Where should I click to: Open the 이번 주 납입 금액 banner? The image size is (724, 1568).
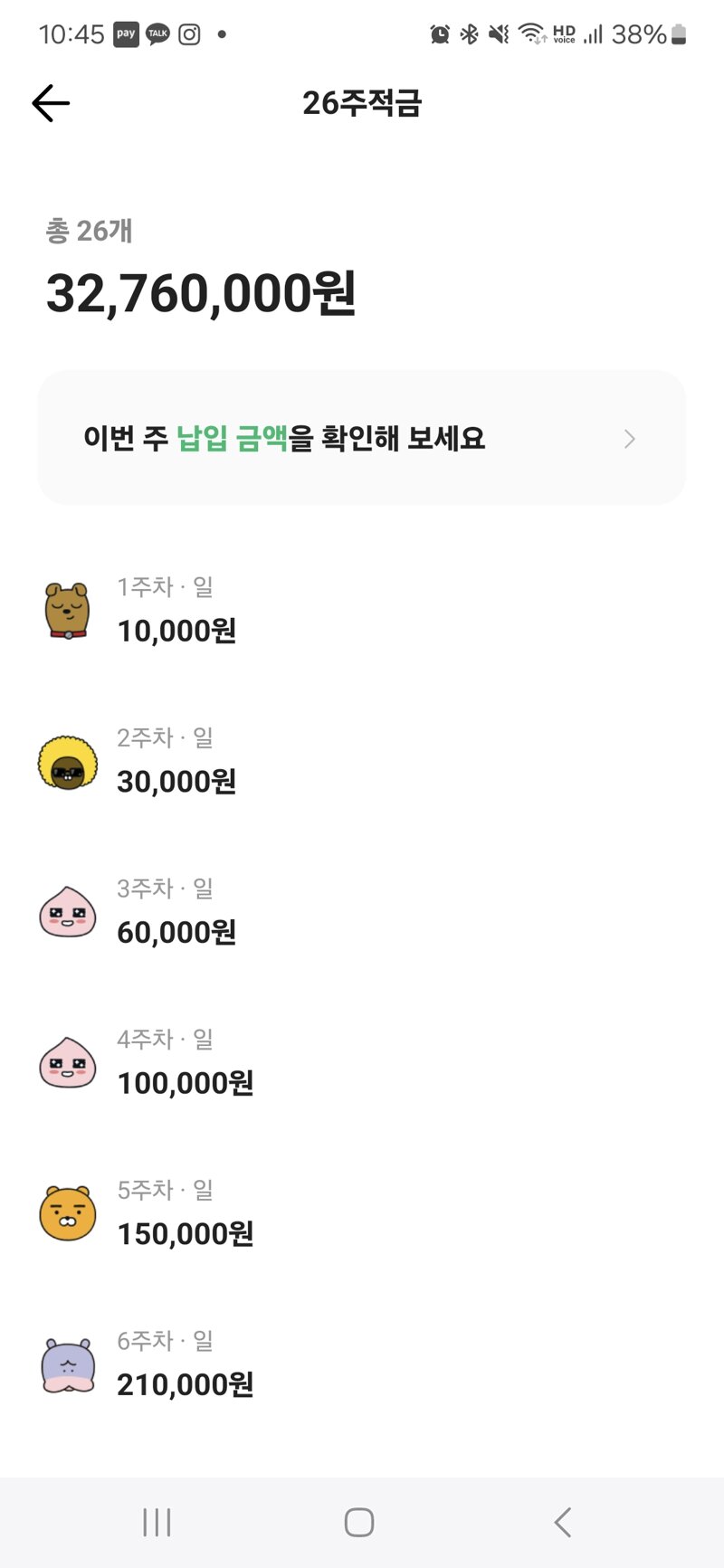point(361,438)
